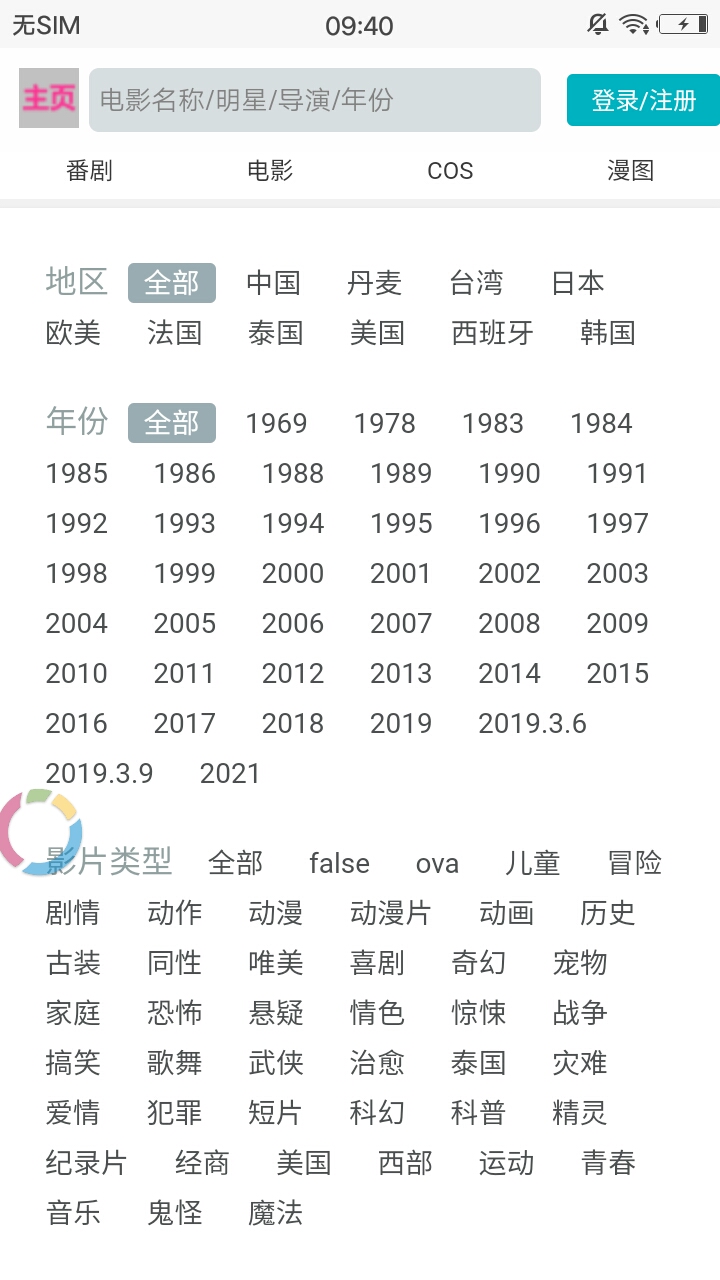Select the year 2019.3.6
Viewport: 720px width, 1280px height.
[532, 723]
